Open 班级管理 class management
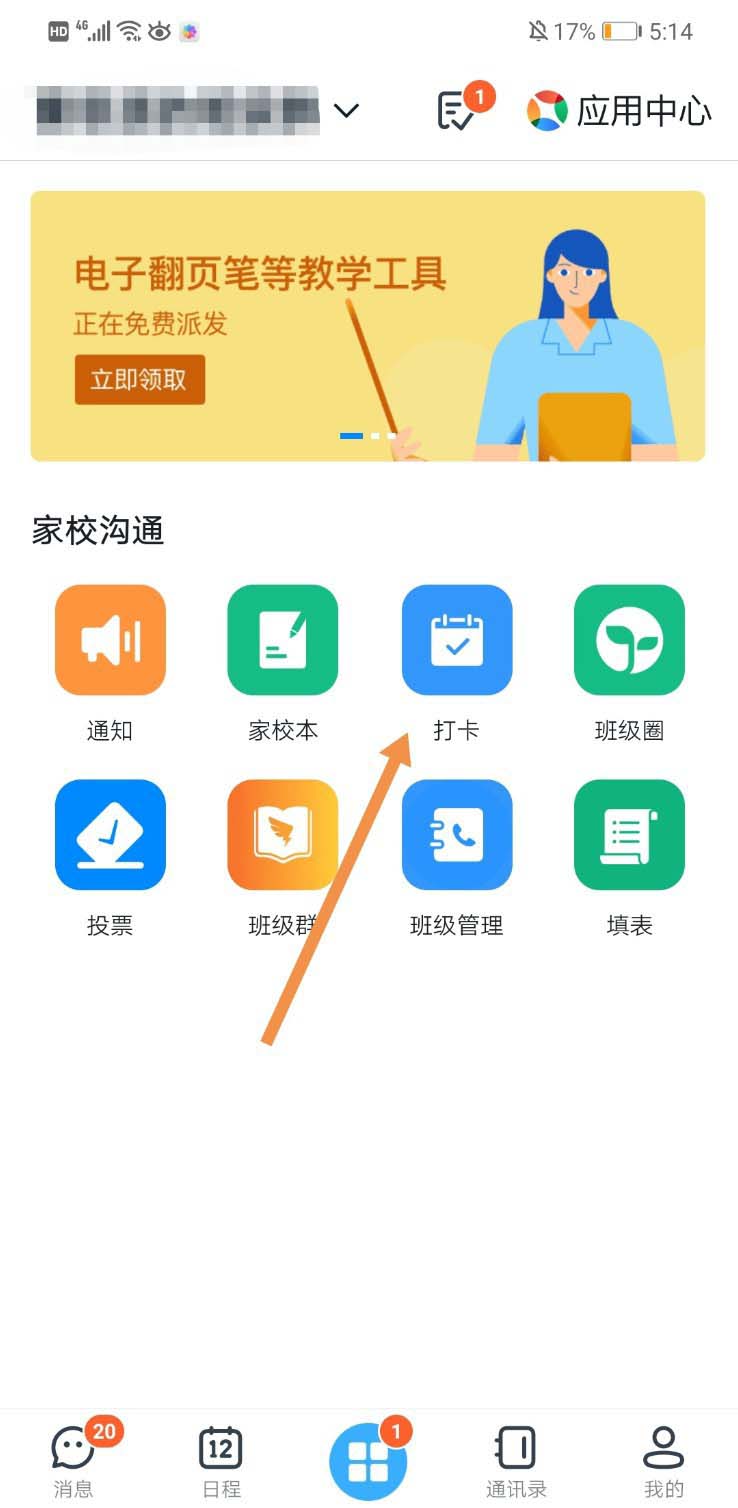The image size is (738, 1508). pyautogui.click(x=457, y=836)
